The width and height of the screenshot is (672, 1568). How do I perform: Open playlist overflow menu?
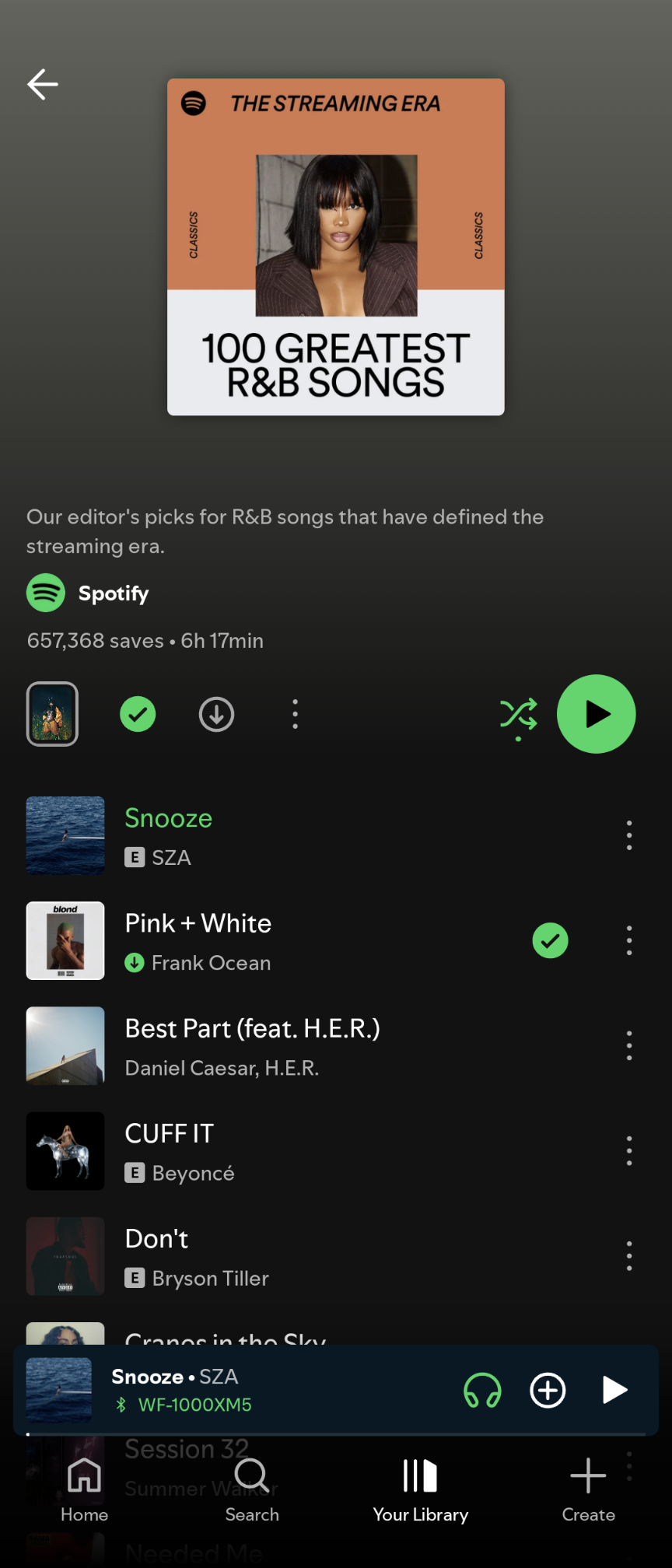(x=295, y=714)
